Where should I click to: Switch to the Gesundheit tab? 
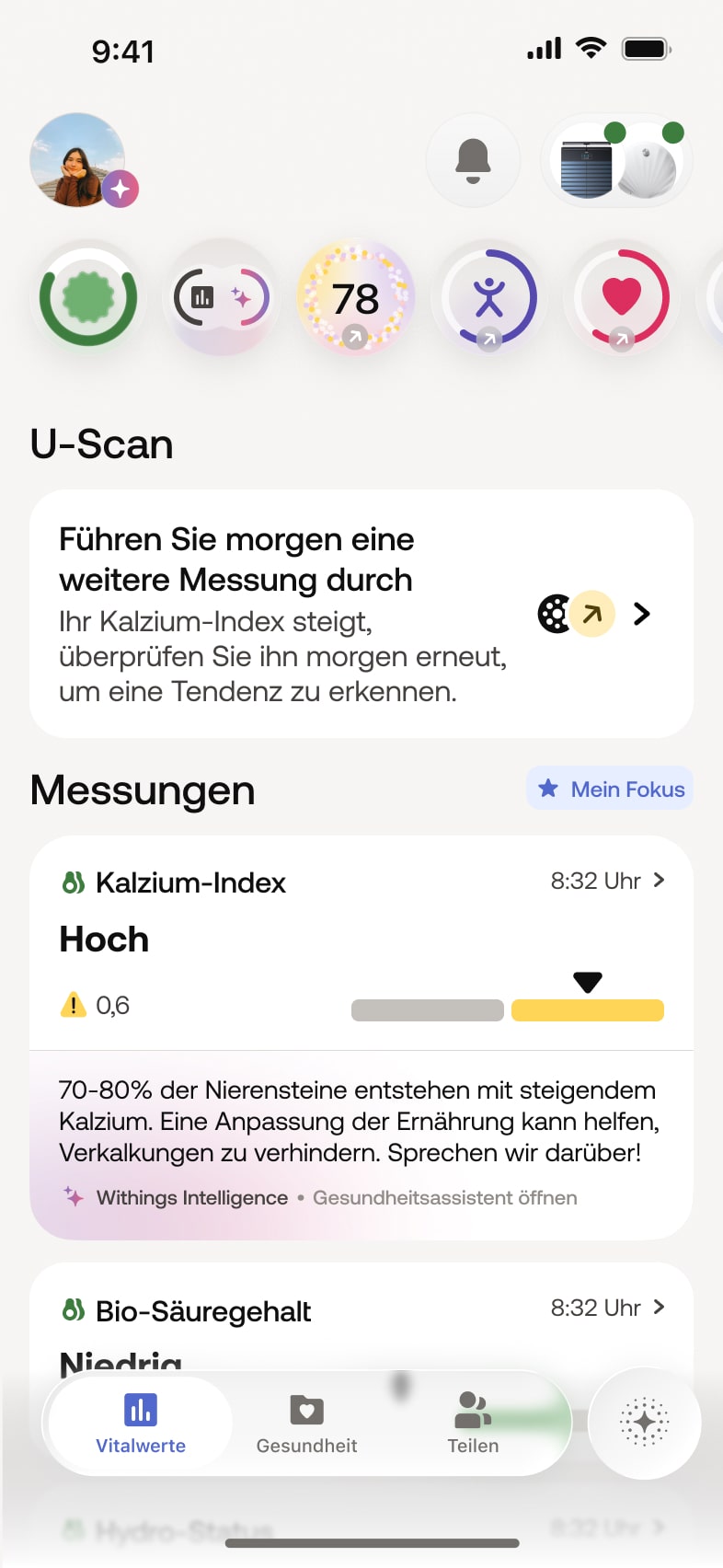tap(305, 1423)
